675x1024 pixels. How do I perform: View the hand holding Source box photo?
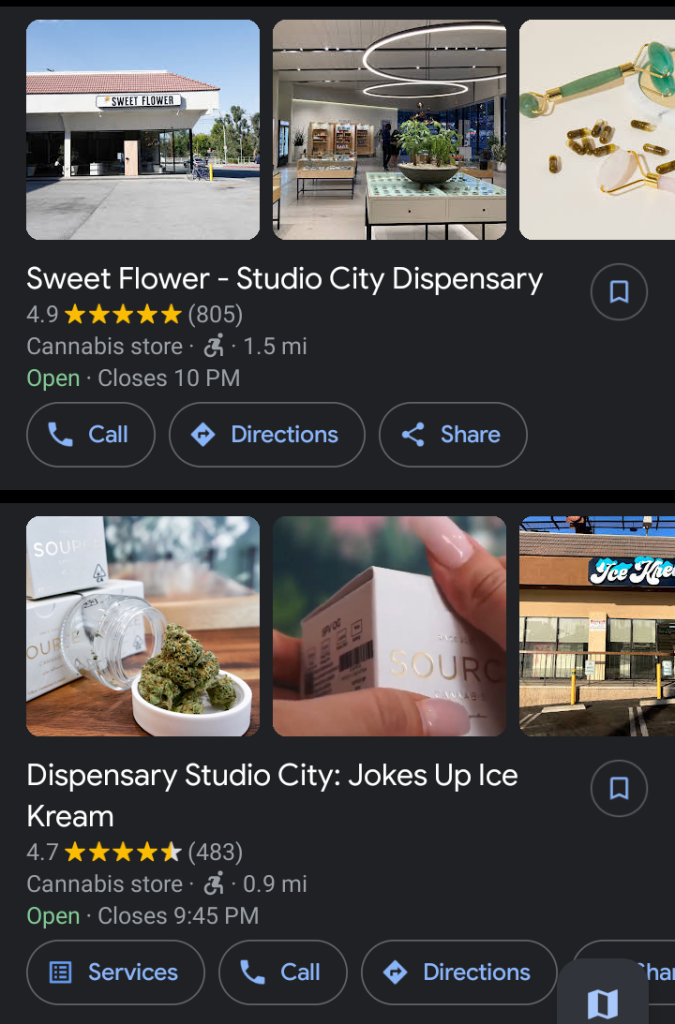(389, 626)
